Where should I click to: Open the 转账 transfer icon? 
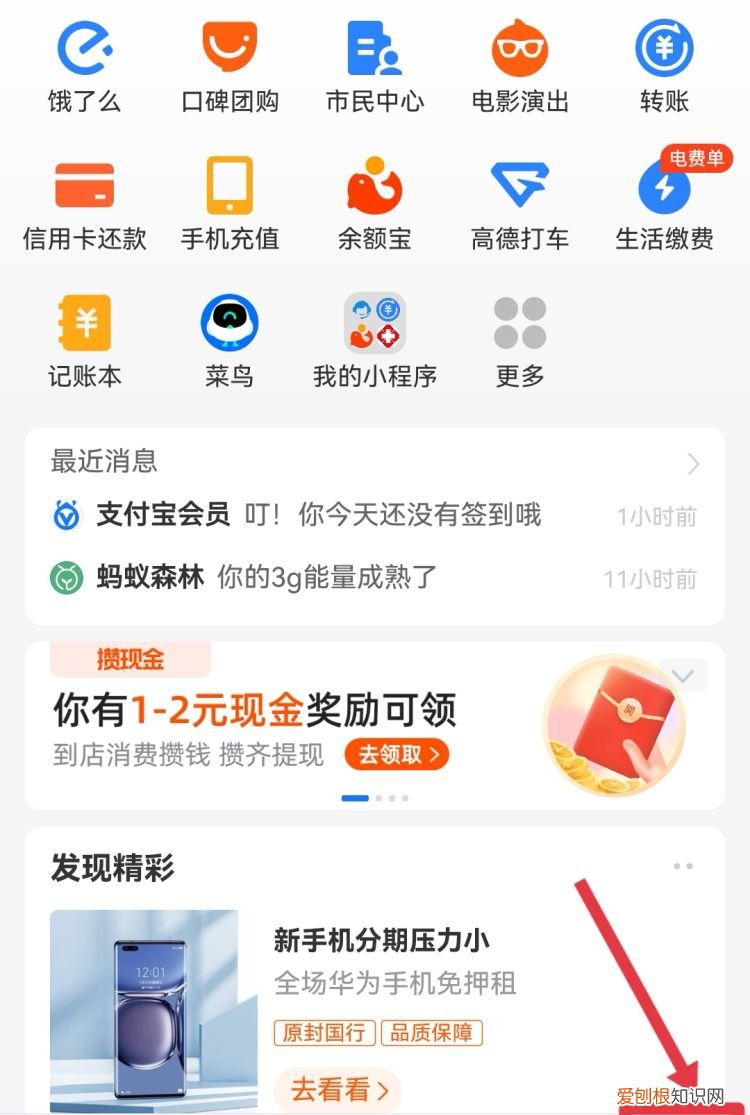[662, 60]
